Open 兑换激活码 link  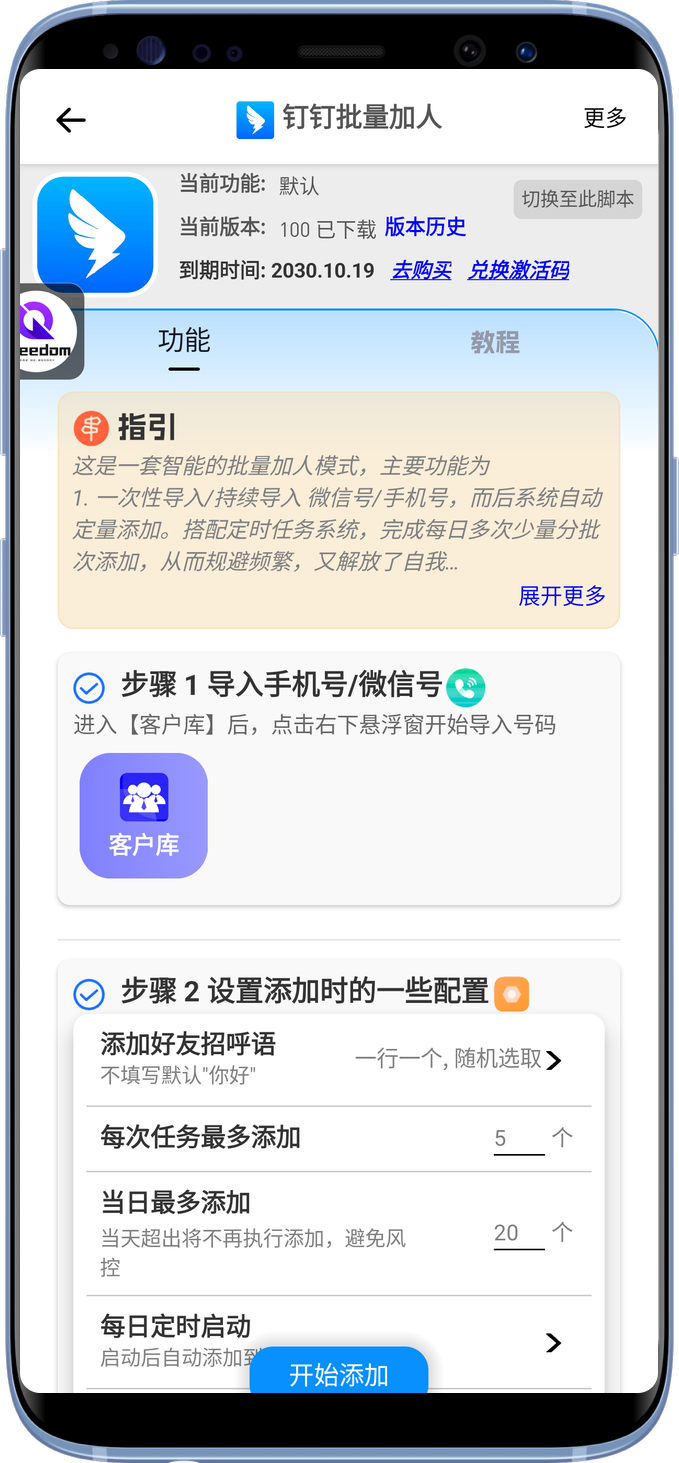[518, 270]
